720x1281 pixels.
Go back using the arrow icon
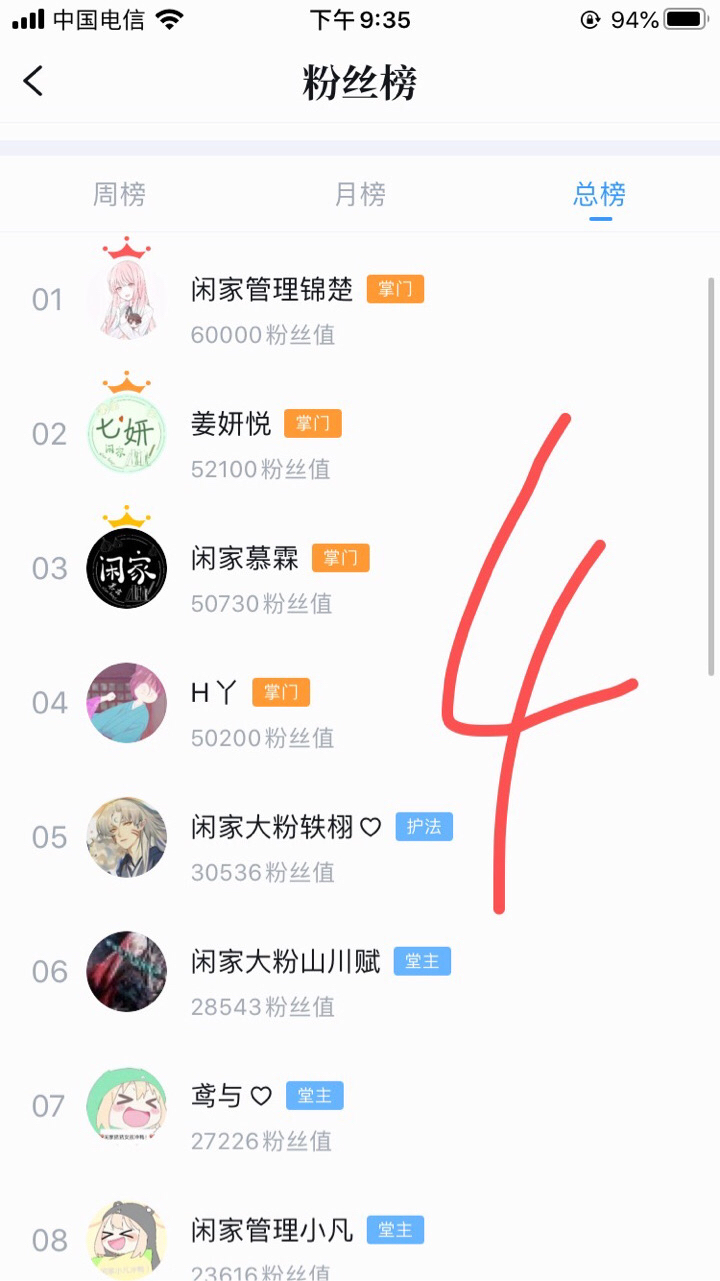pyautogui.click(x=34, y=81)
